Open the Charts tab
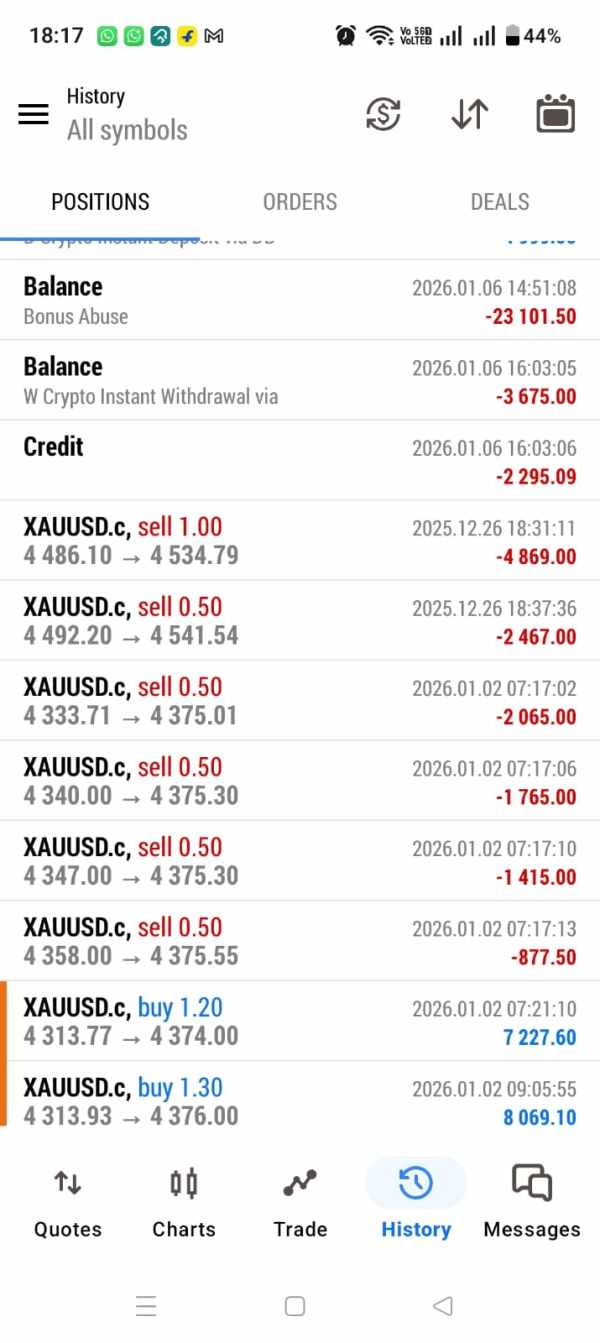 [x=184, y=1201]
